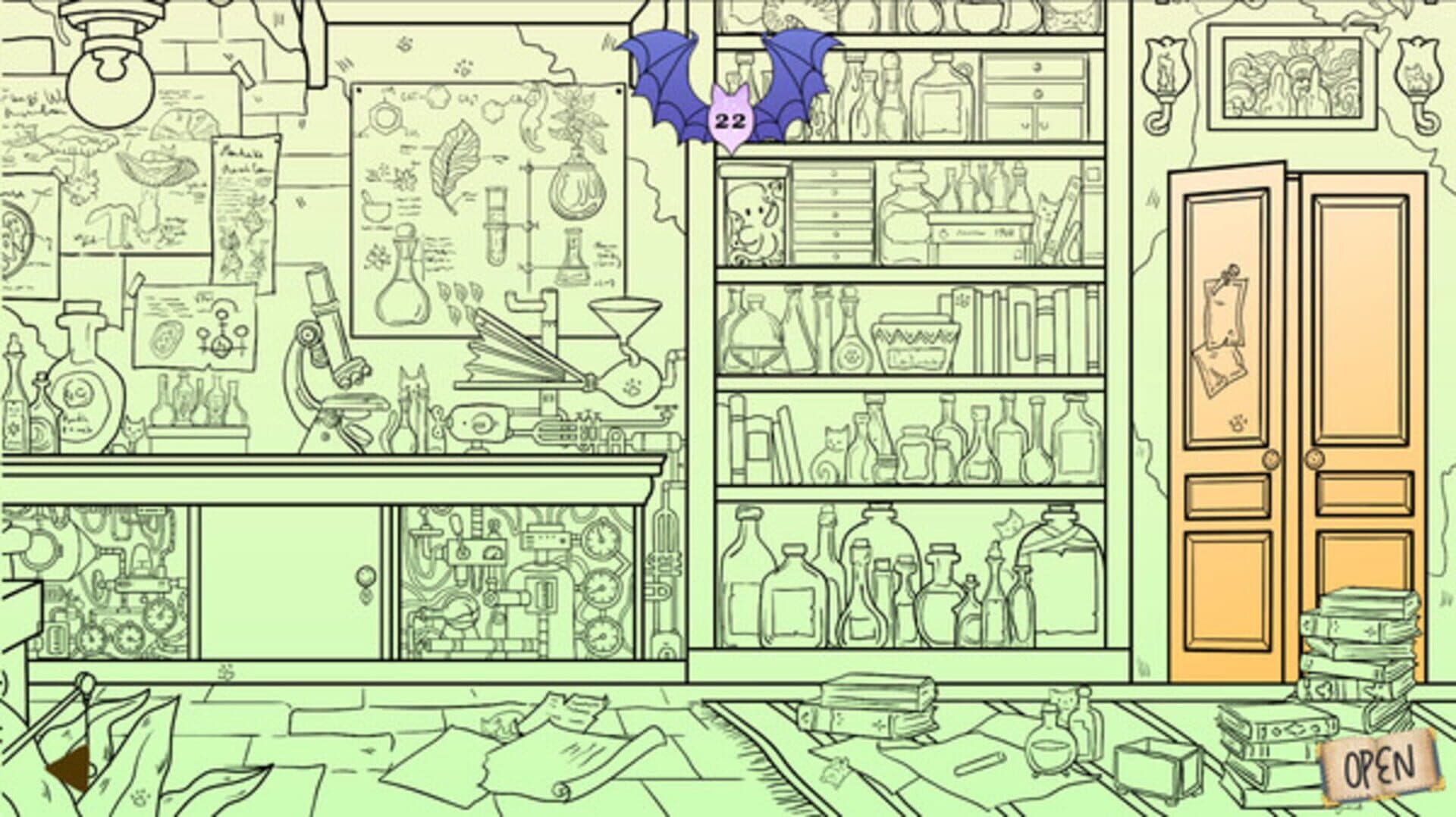Tap the OPEN button
This screenshot has height=817, width=1456.
1379,766
